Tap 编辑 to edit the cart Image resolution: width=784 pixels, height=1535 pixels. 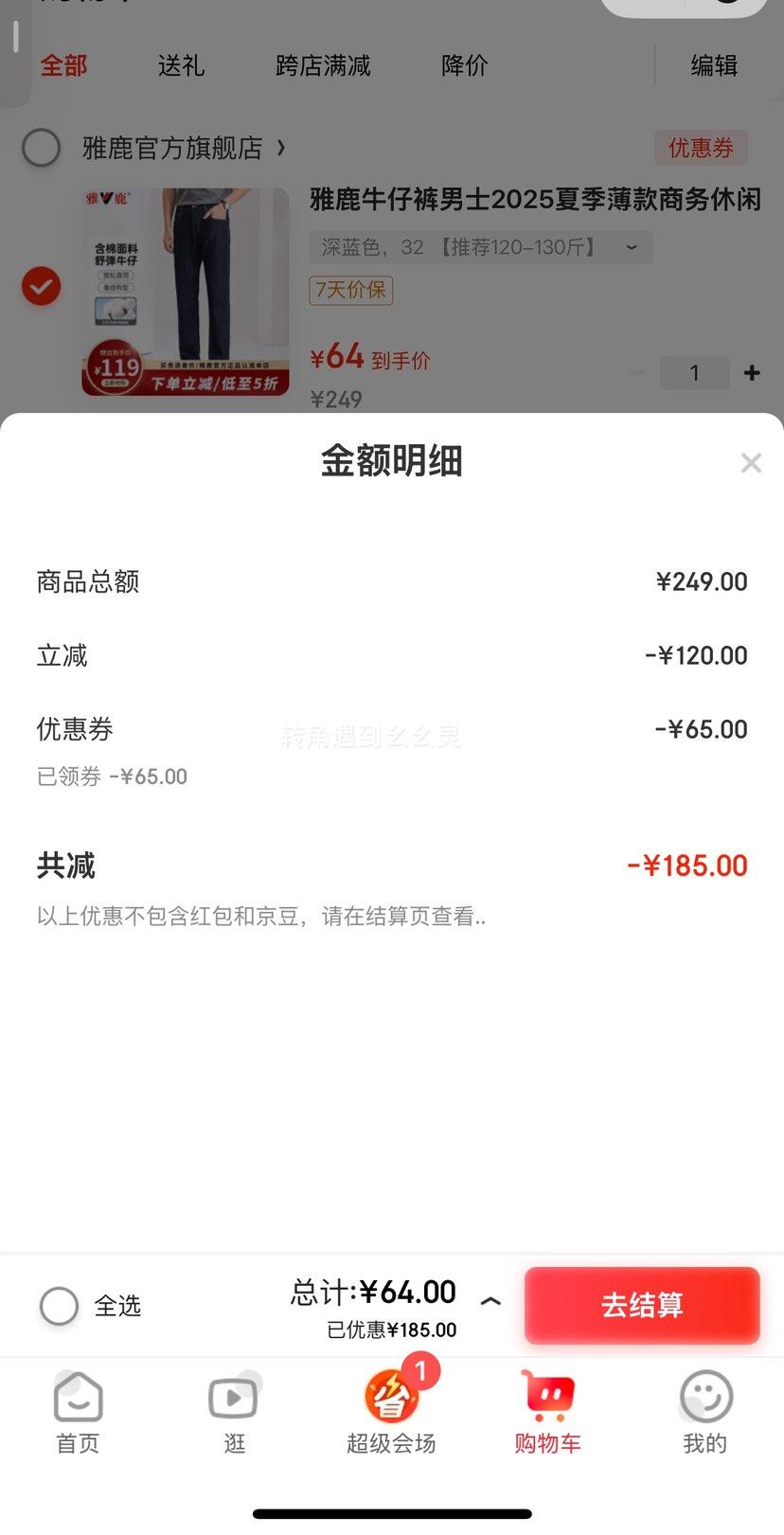(714, 65)
